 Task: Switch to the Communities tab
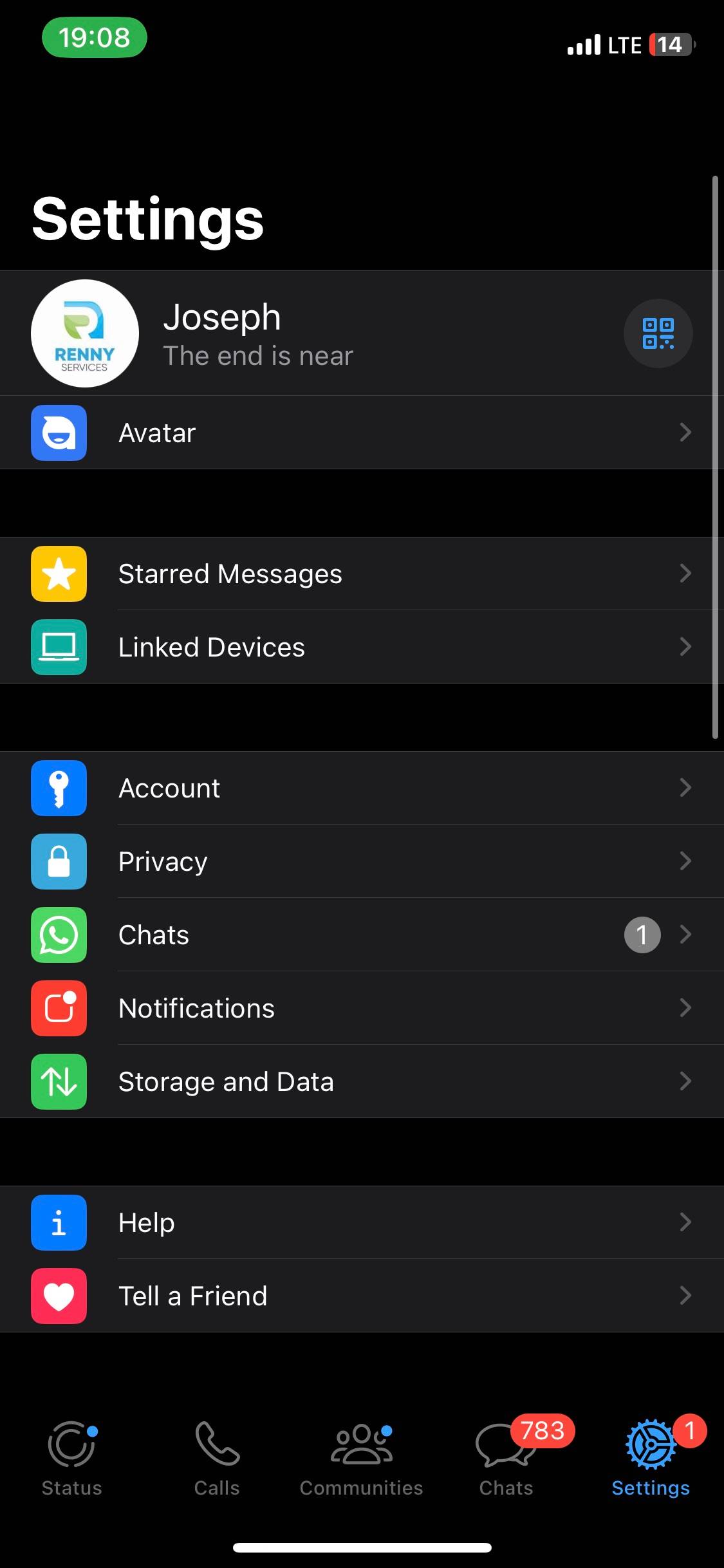361,1459
